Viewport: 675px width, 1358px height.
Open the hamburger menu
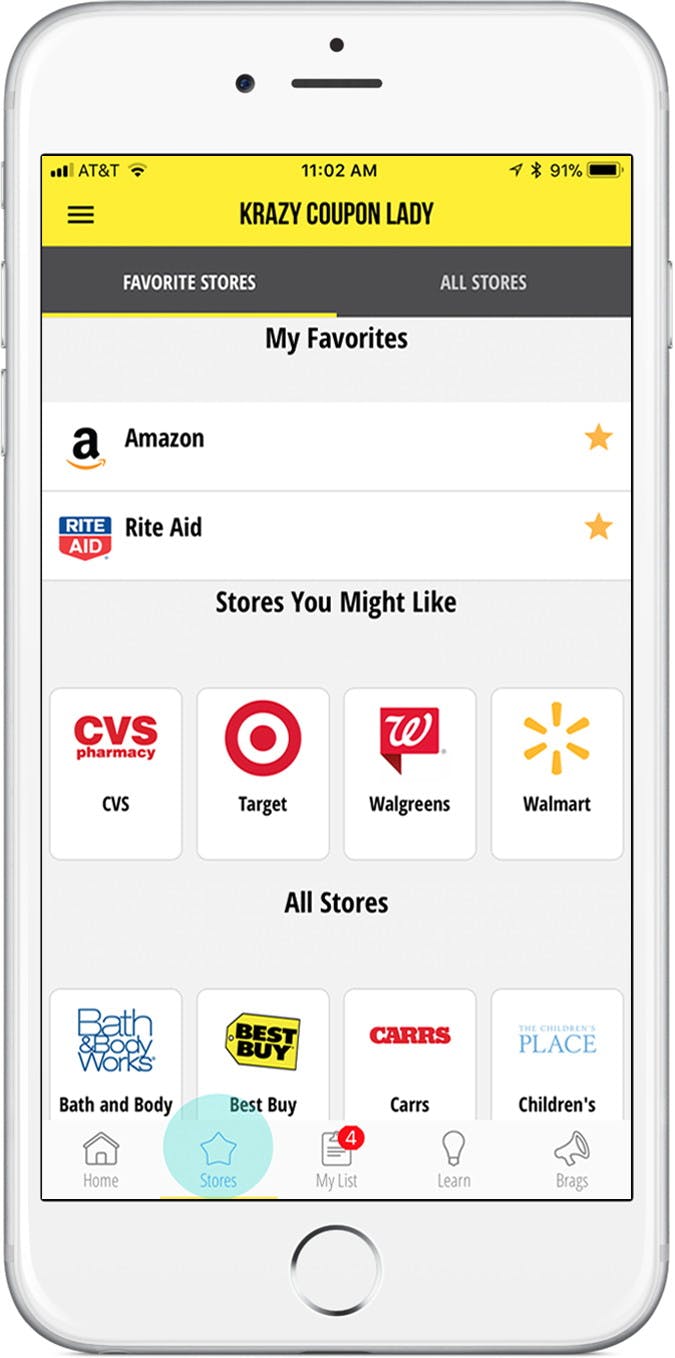coord(81,215)
